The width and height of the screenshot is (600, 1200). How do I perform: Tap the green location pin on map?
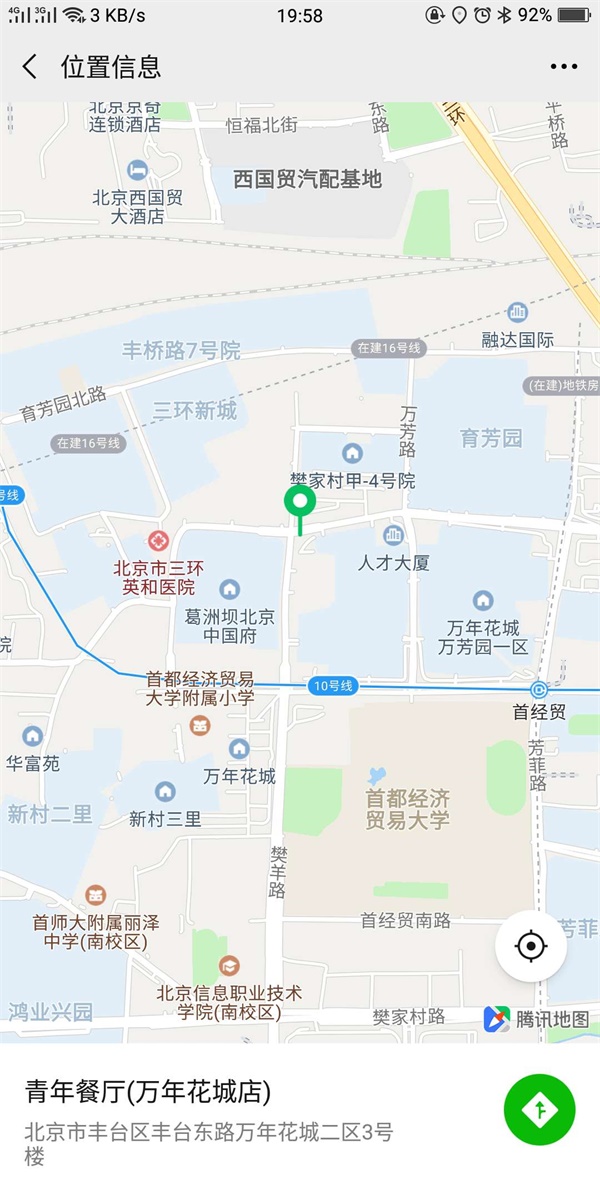[x=300, y=503]
